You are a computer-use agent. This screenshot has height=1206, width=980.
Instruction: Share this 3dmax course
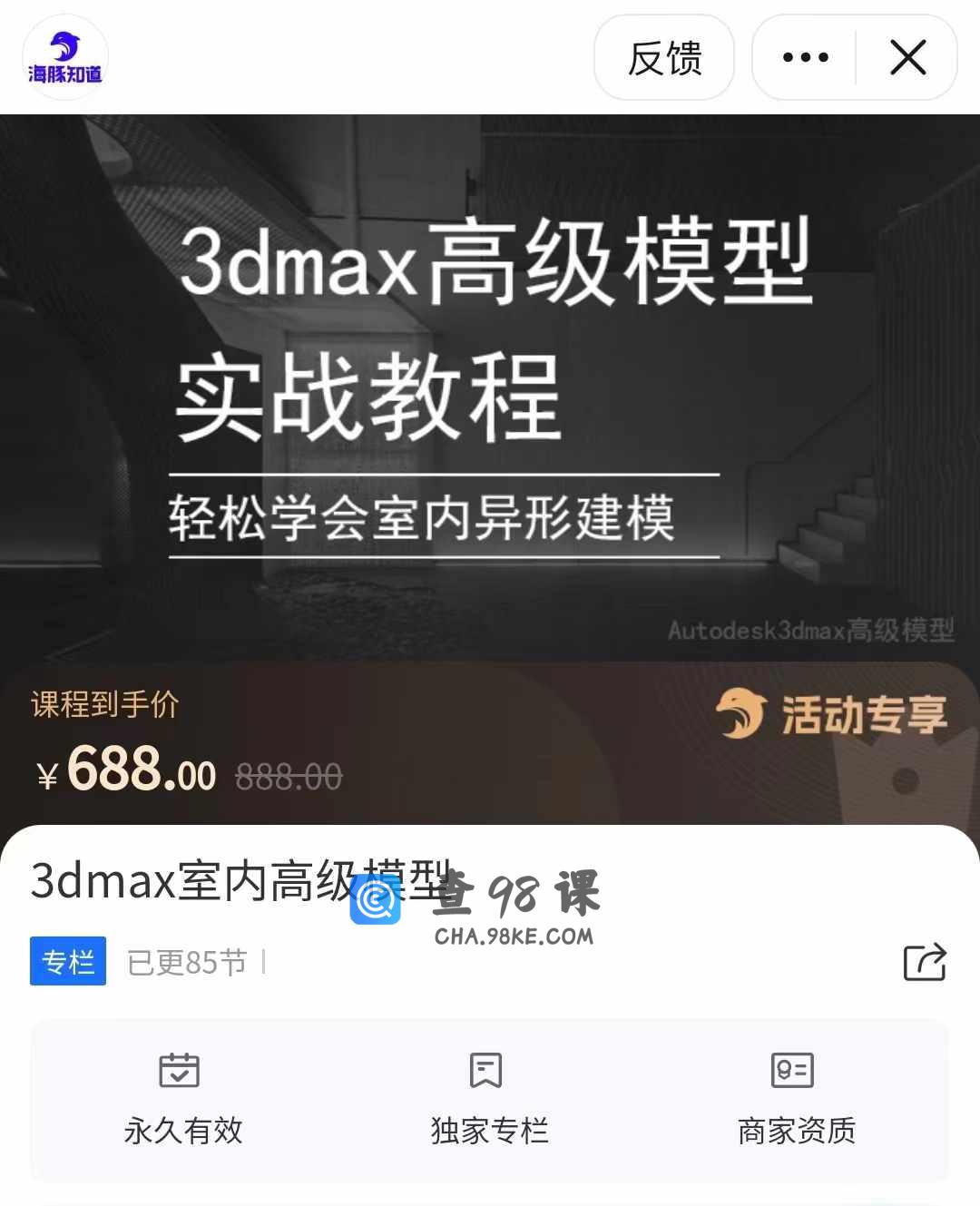pos(924,962)
